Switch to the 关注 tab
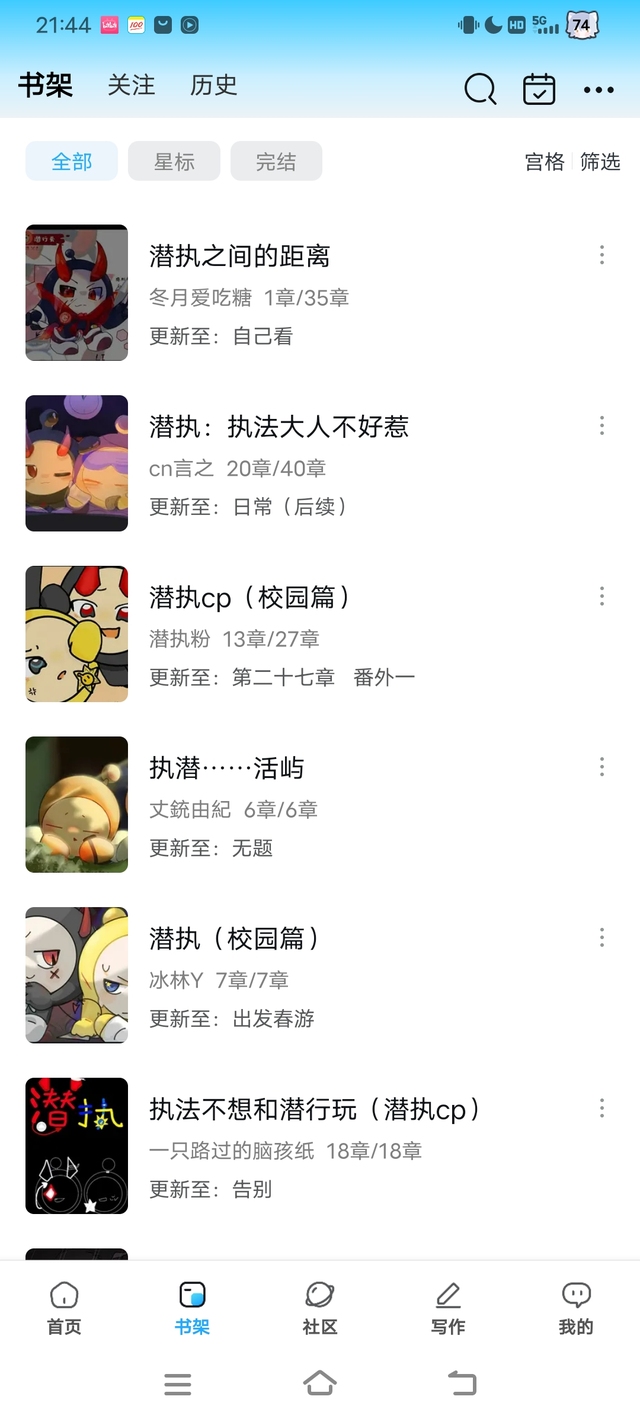Viewport: 640px width, 1422px height. (132, 85)
